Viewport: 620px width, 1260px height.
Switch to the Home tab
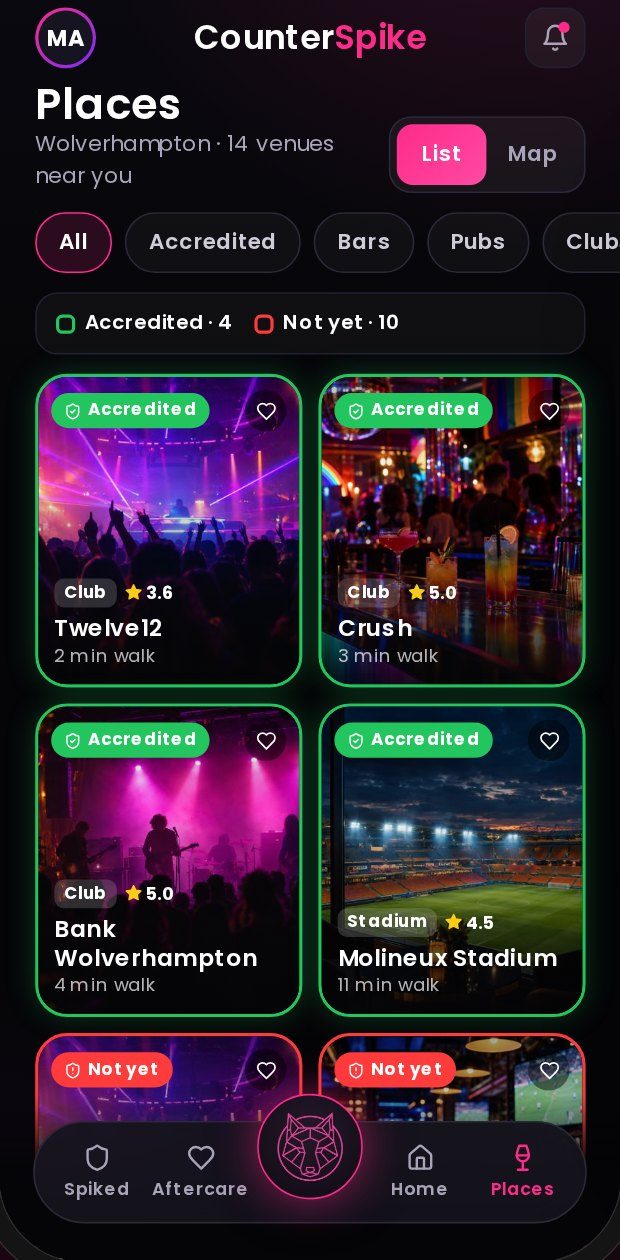pyautogui.click(x=419, y=1172)
